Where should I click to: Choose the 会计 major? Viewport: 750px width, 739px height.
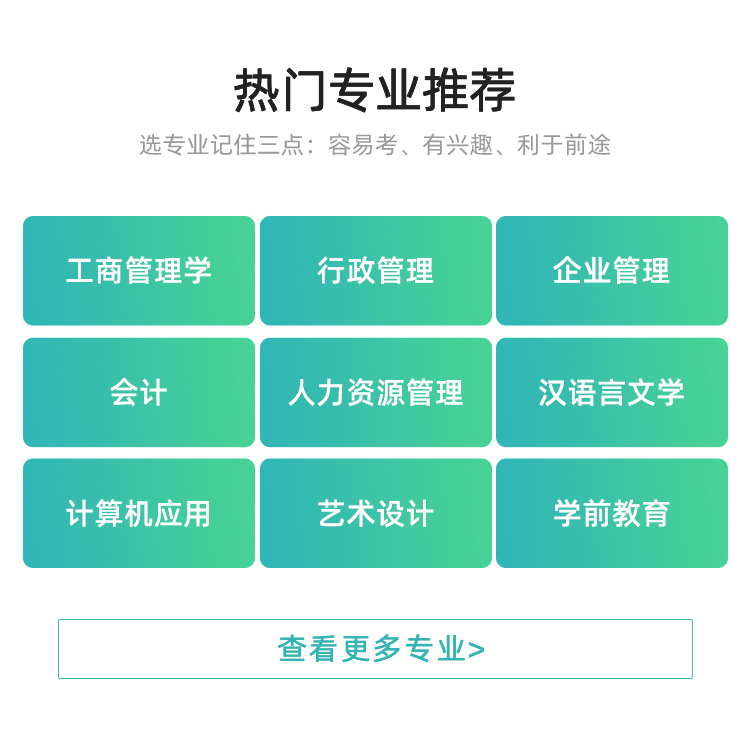[x=139, y=392]
